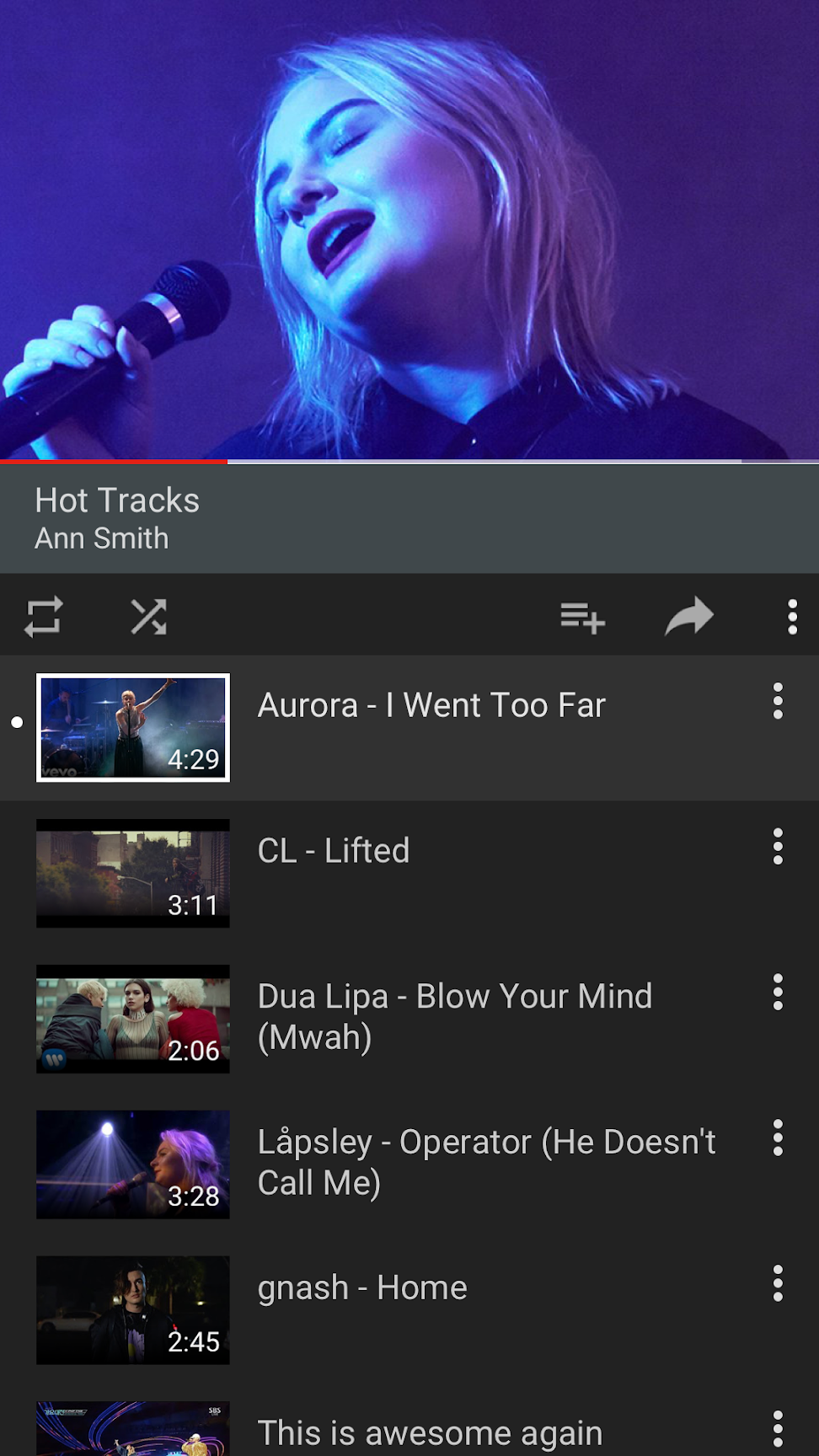Open options for gnash - Home
Image resolution: width=819 pixels, height=1456 pixels.
[778, 1284]
